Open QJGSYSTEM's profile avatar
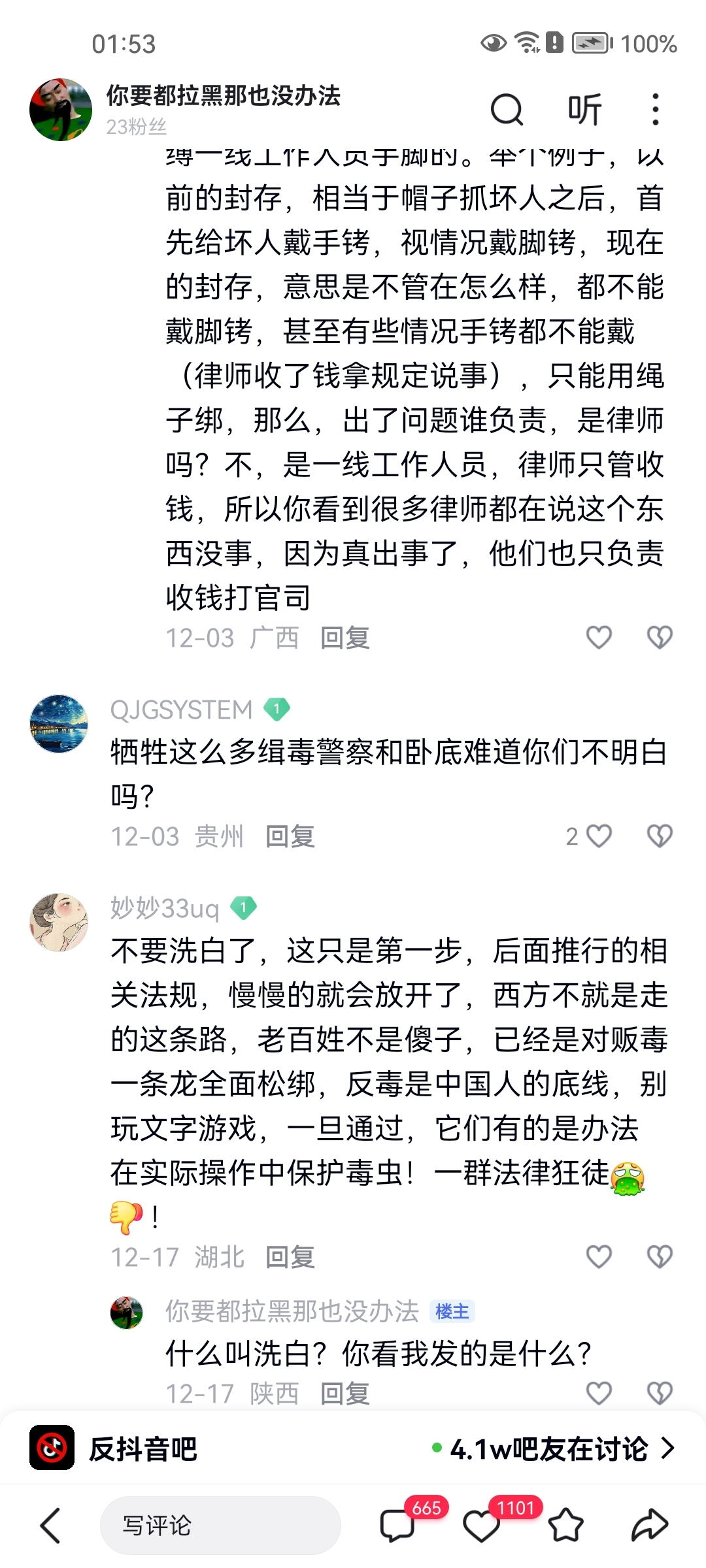The height and width of the screenshot is (1568, 706). [x=59, y=724]
